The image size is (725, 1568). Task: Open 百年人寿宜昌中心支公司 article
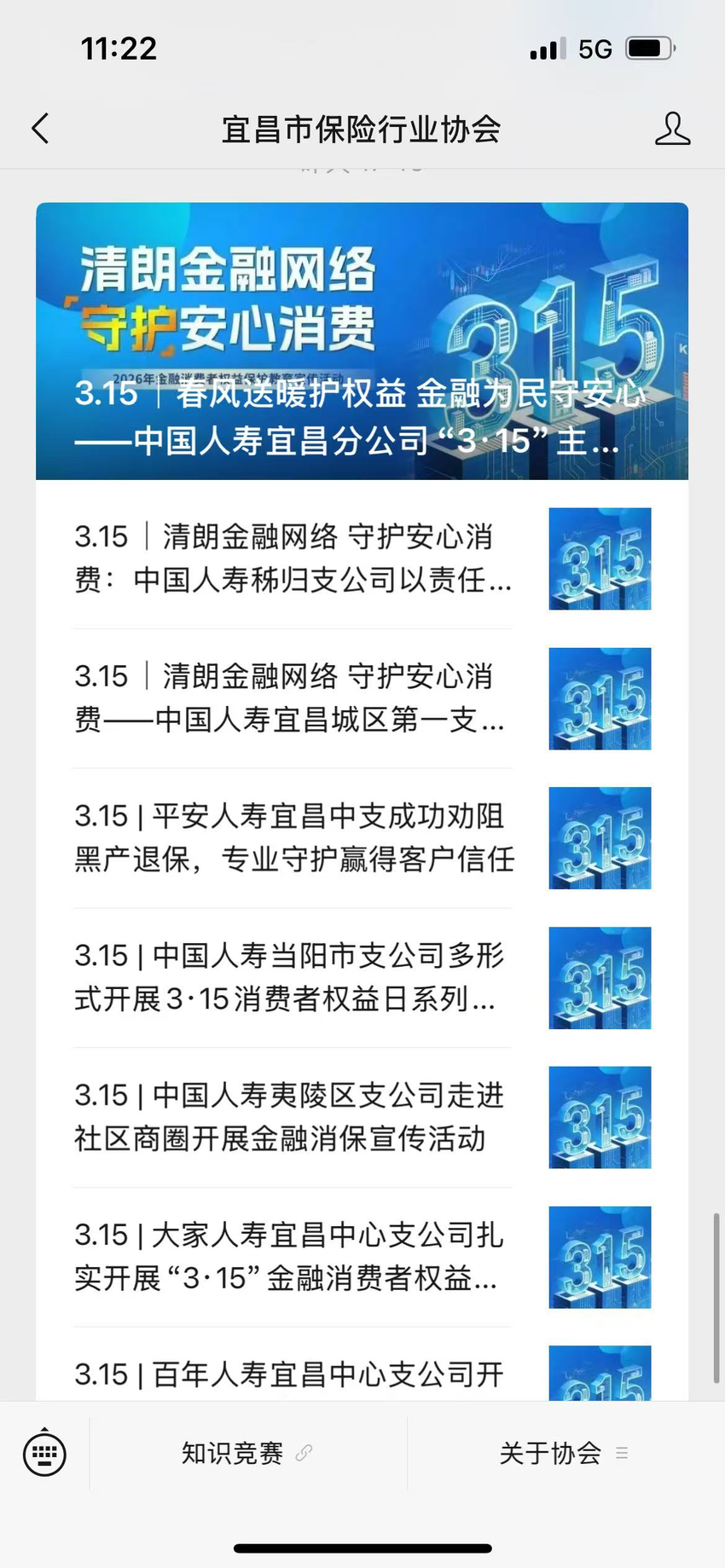(293, 1374)
